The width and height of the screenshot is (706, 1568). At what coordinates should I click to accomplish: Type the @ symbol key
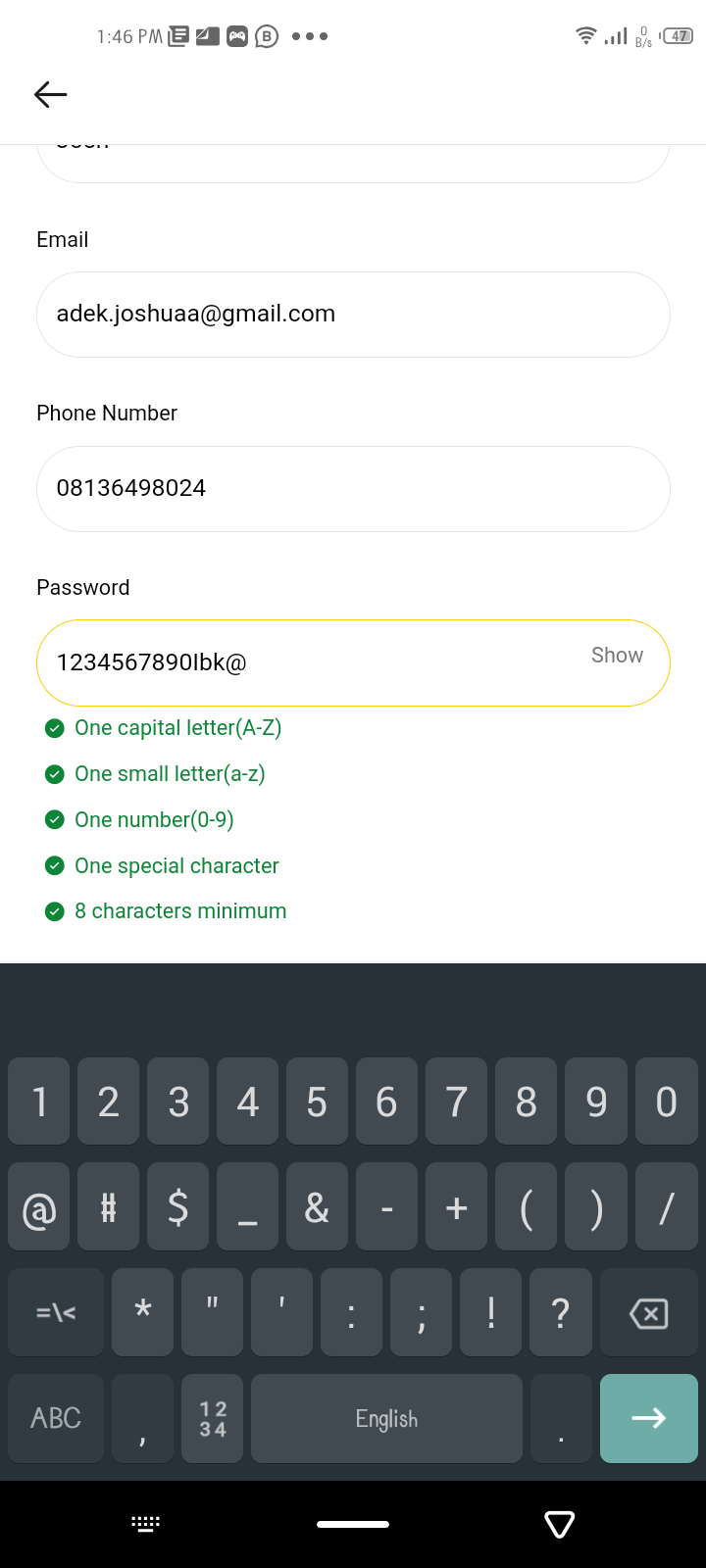pyautogui.click(x=39, y=1208)
